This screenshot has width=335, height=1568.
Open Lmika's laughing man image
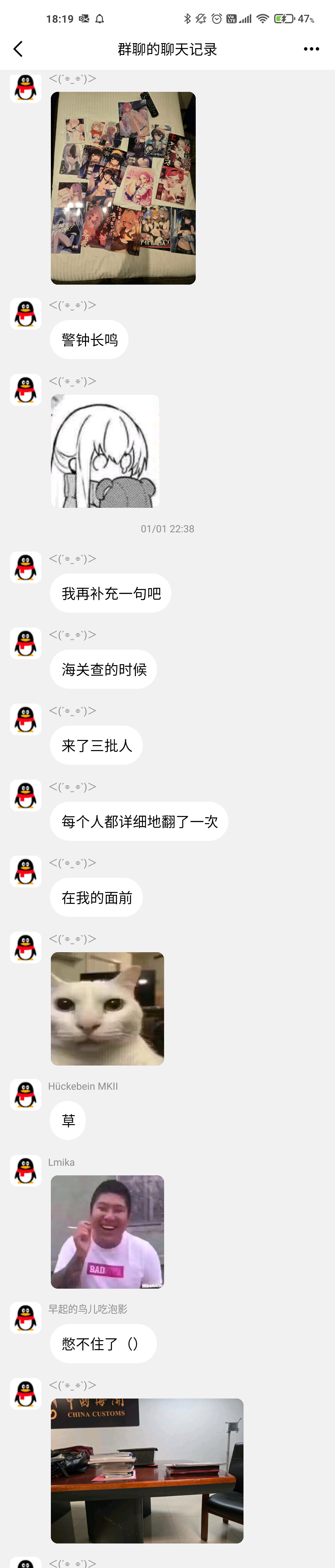(107, 1231)
